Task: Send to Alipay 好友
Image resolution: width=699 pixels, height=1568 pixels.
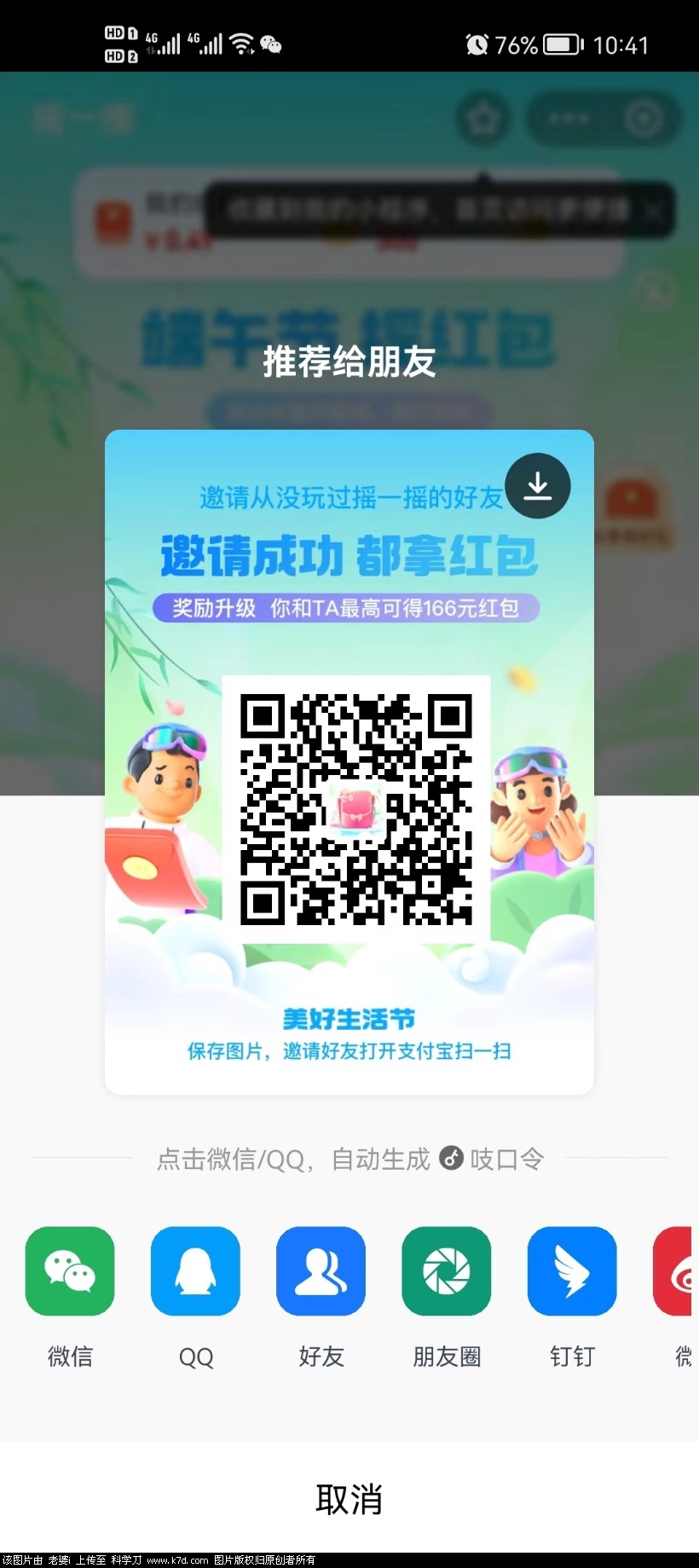Action: pos(321,1270)
